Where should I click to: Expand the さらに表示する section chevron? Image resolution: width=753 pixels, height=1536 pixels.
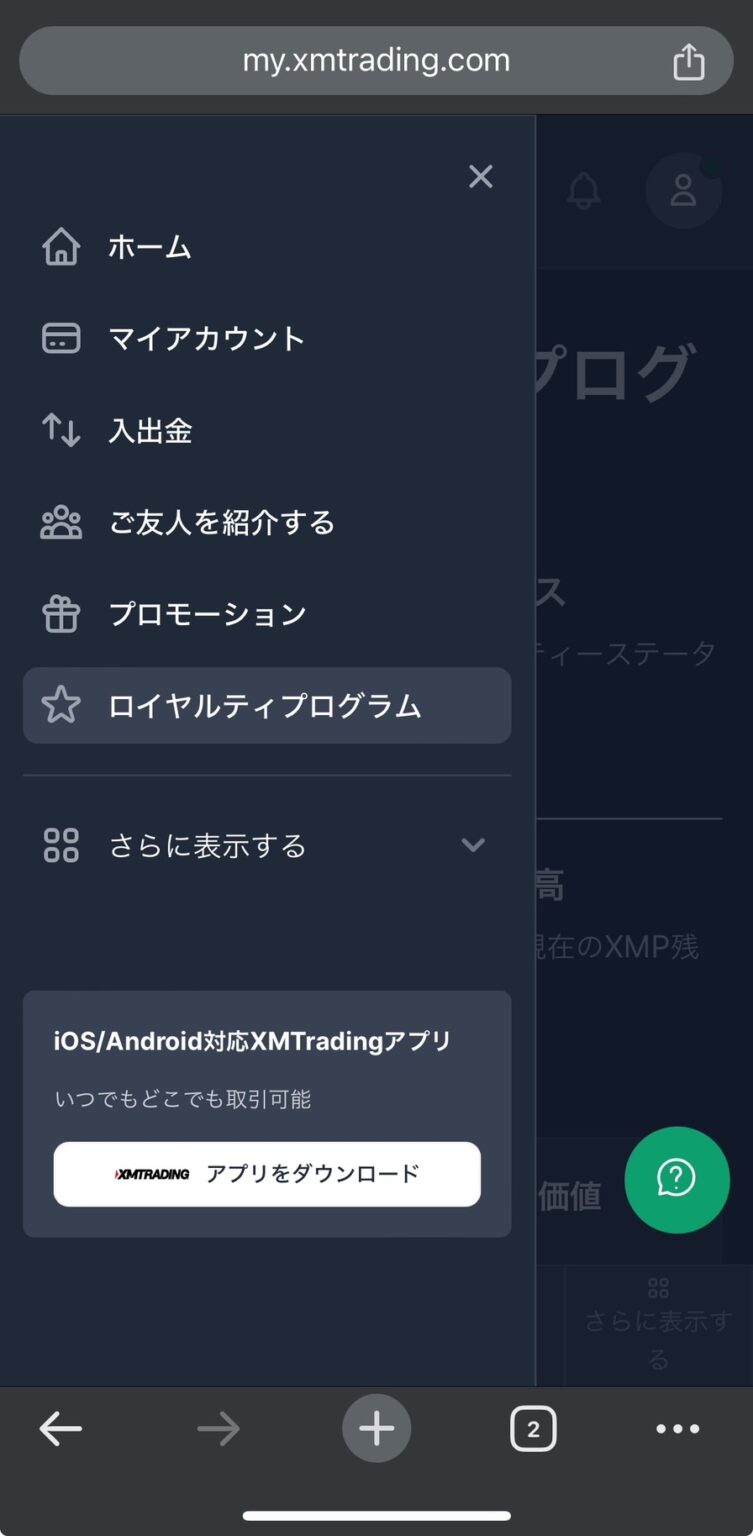point(473,845)
